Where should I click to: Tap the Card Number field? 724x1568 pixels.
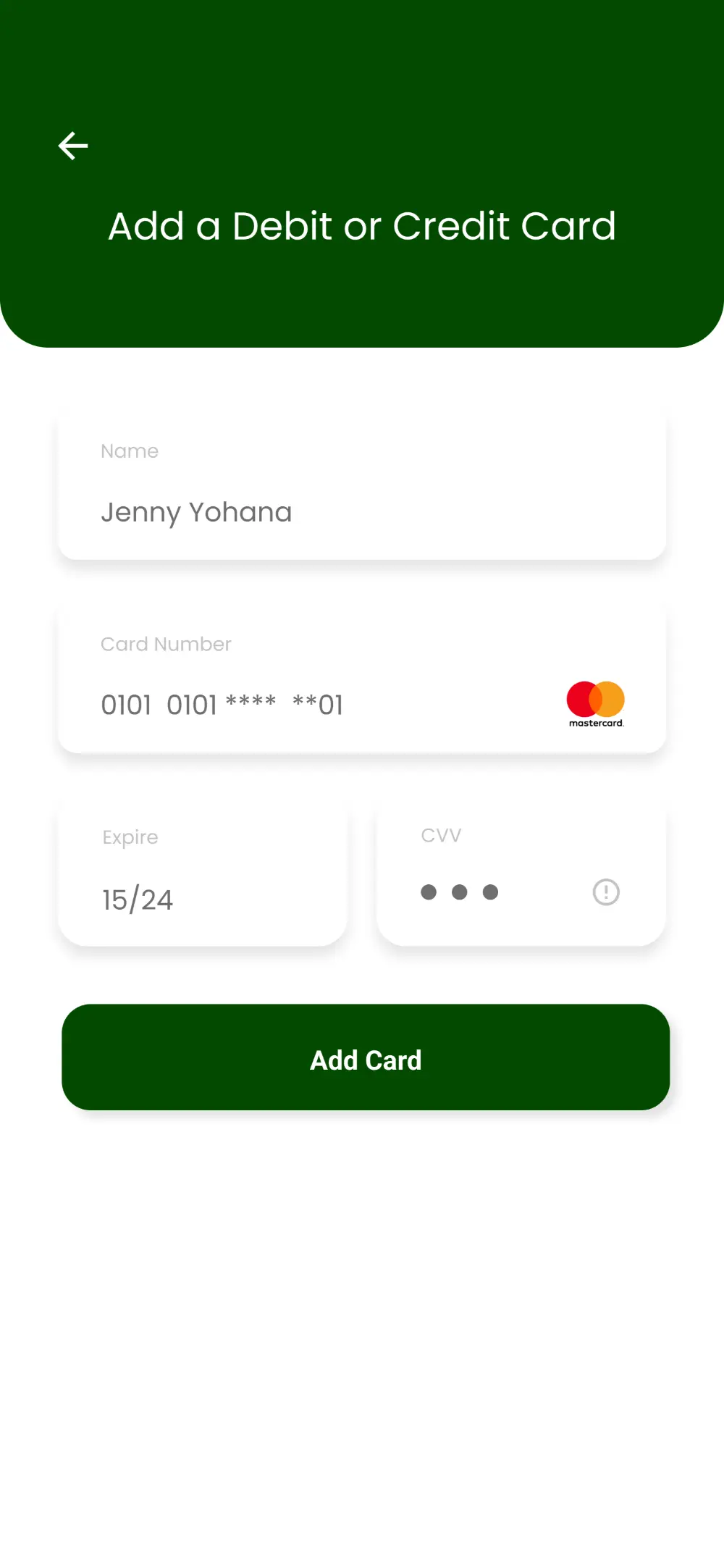point(362,676)
